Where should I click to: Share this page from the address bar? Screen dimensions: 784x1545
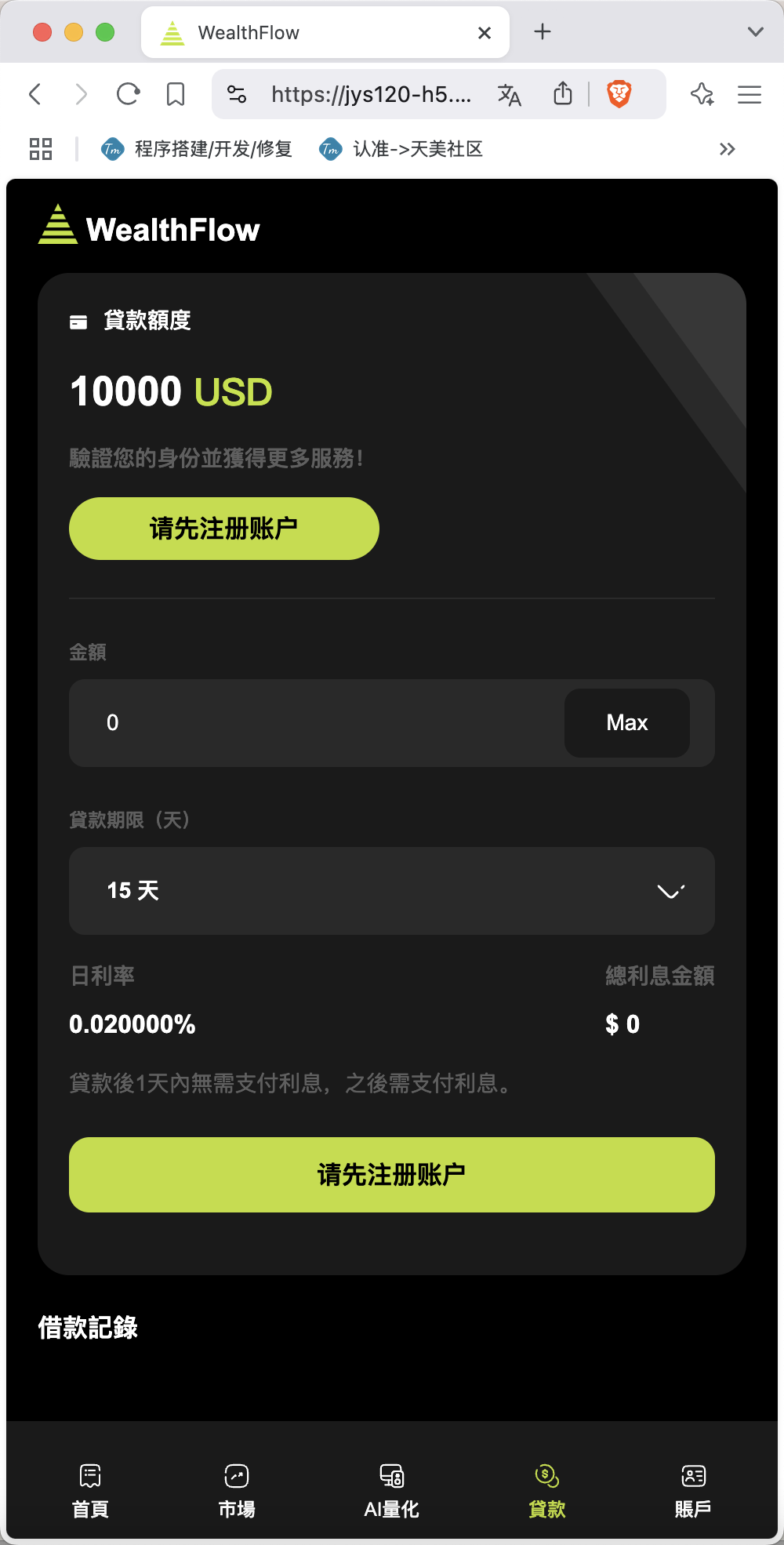563,95
